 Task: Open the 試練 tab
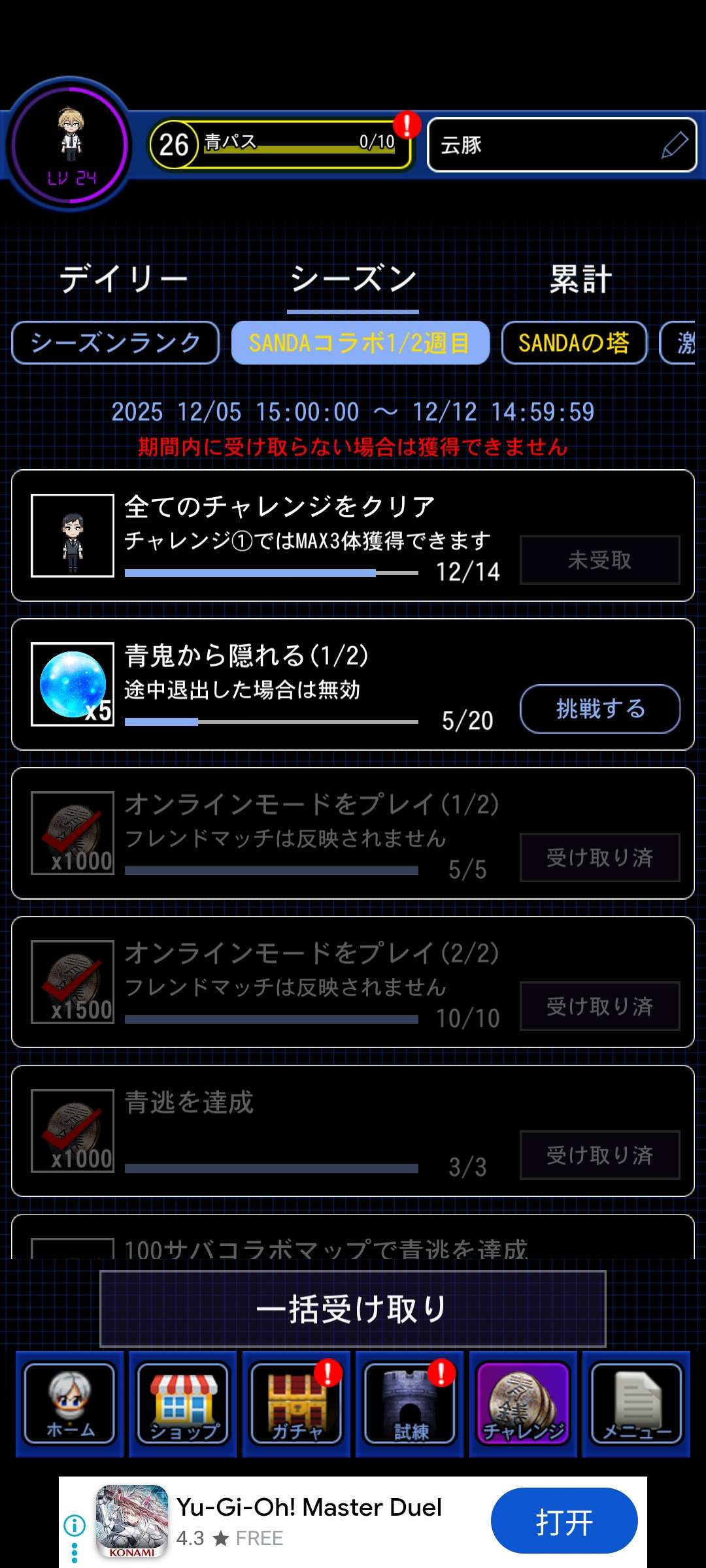(410, 1403)
